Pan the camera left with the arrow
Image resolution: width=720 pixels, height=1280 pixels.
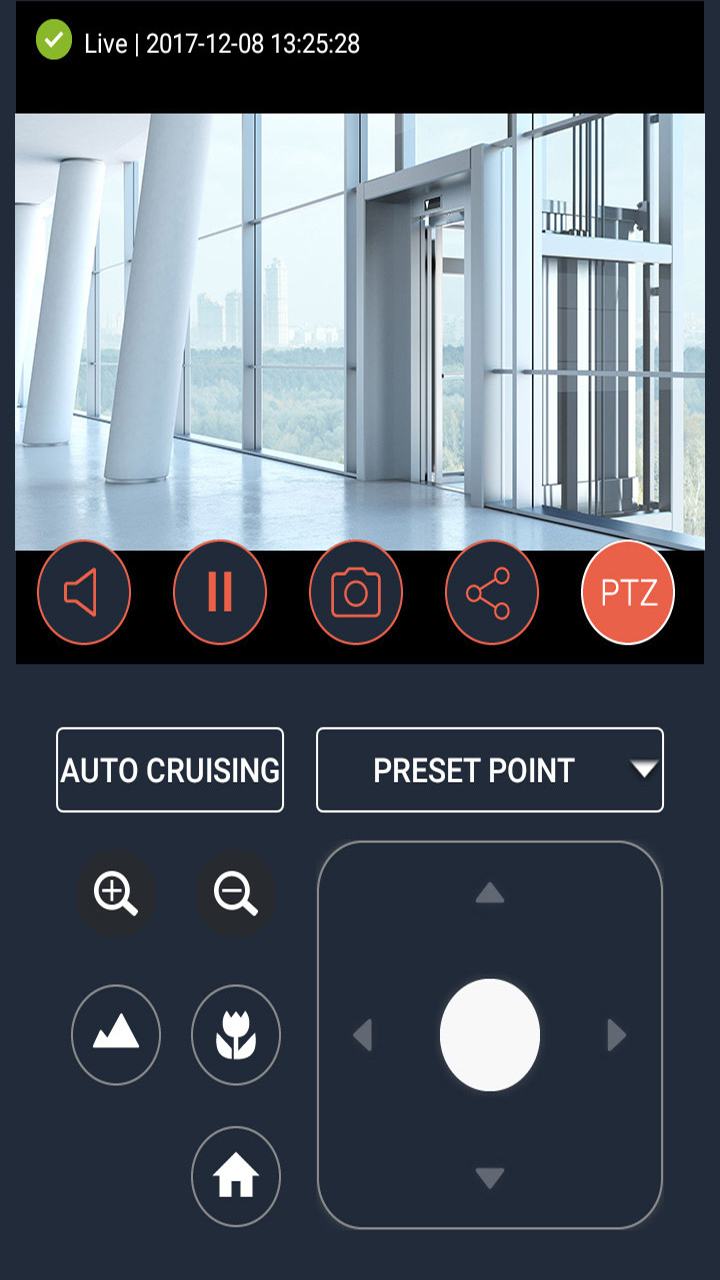(363, 1035)
